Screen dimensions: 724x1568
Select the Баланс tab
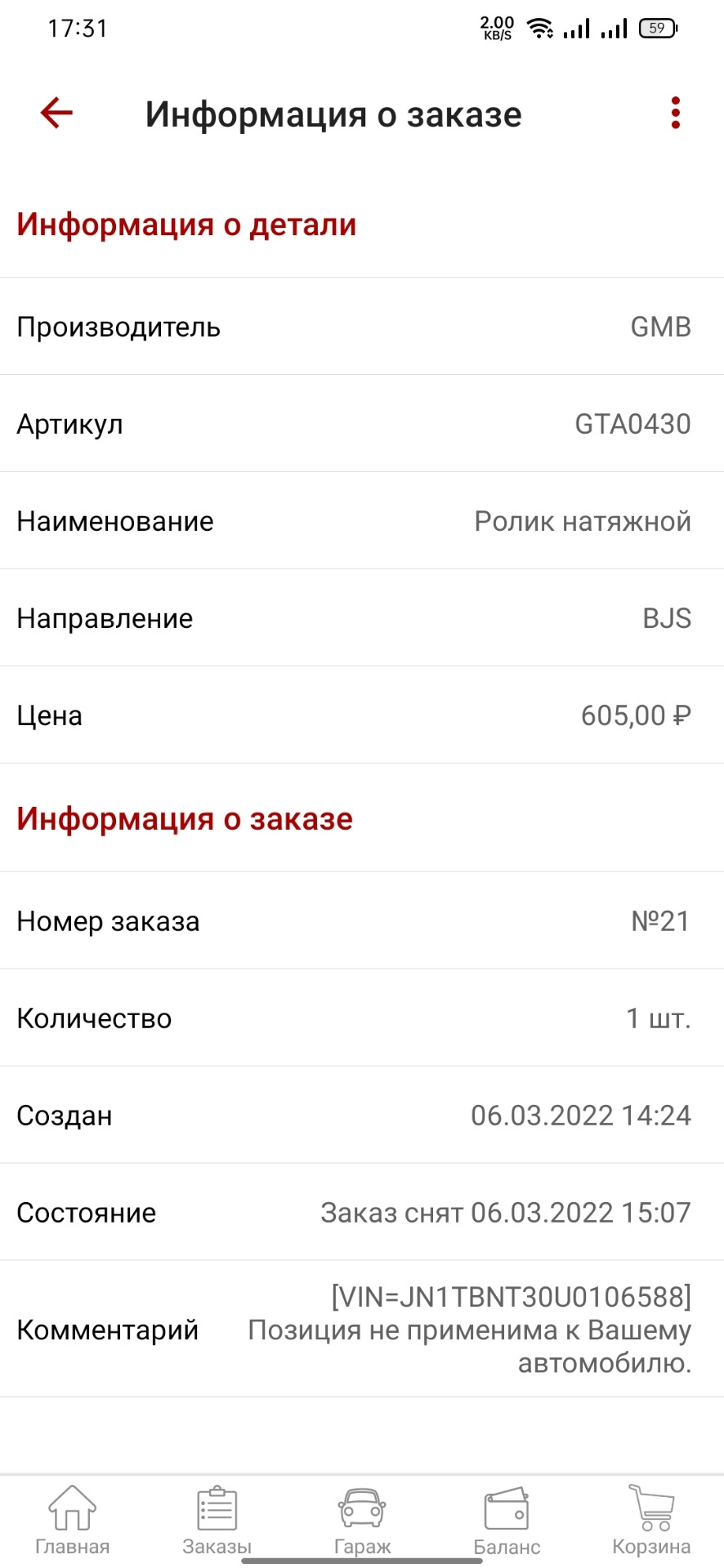coord(507,1521)
